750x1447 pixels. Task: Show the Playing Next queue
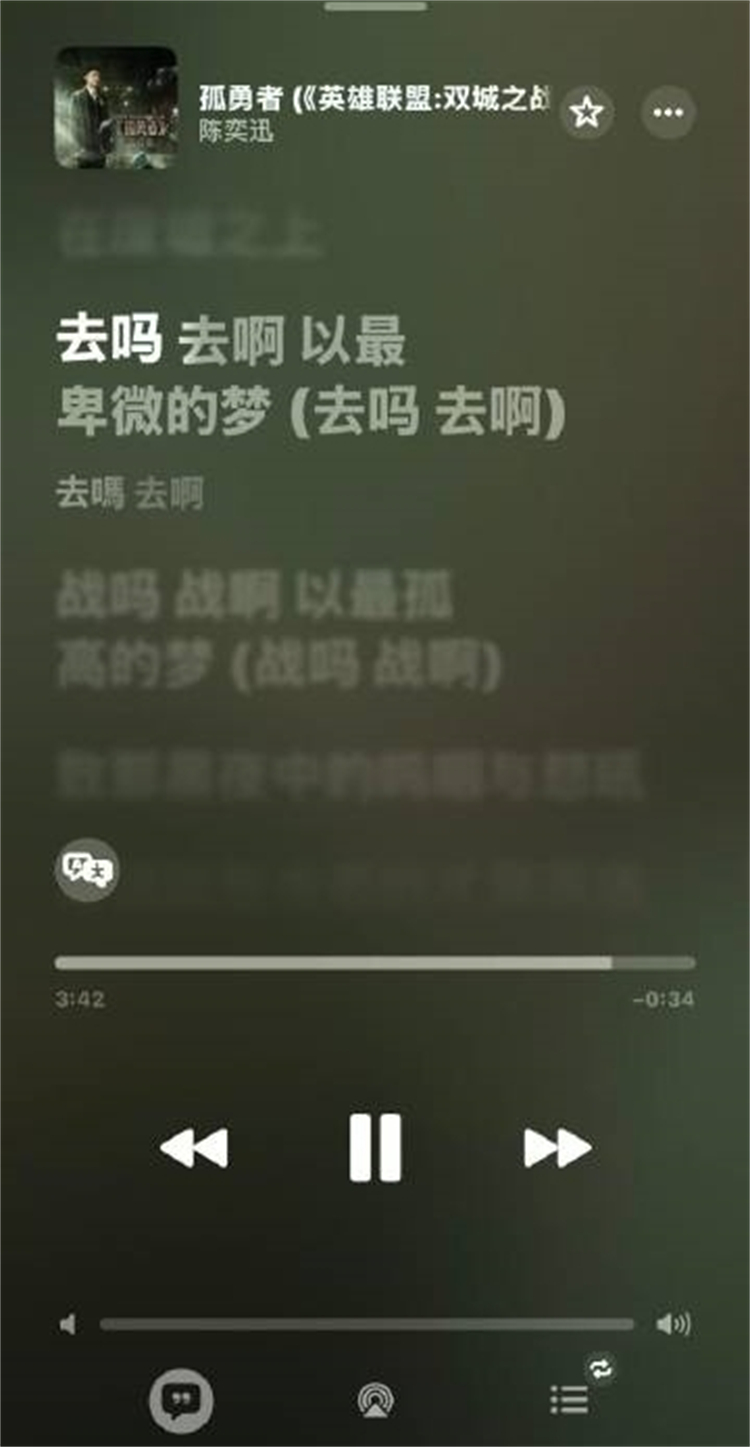coord(570,1400)
